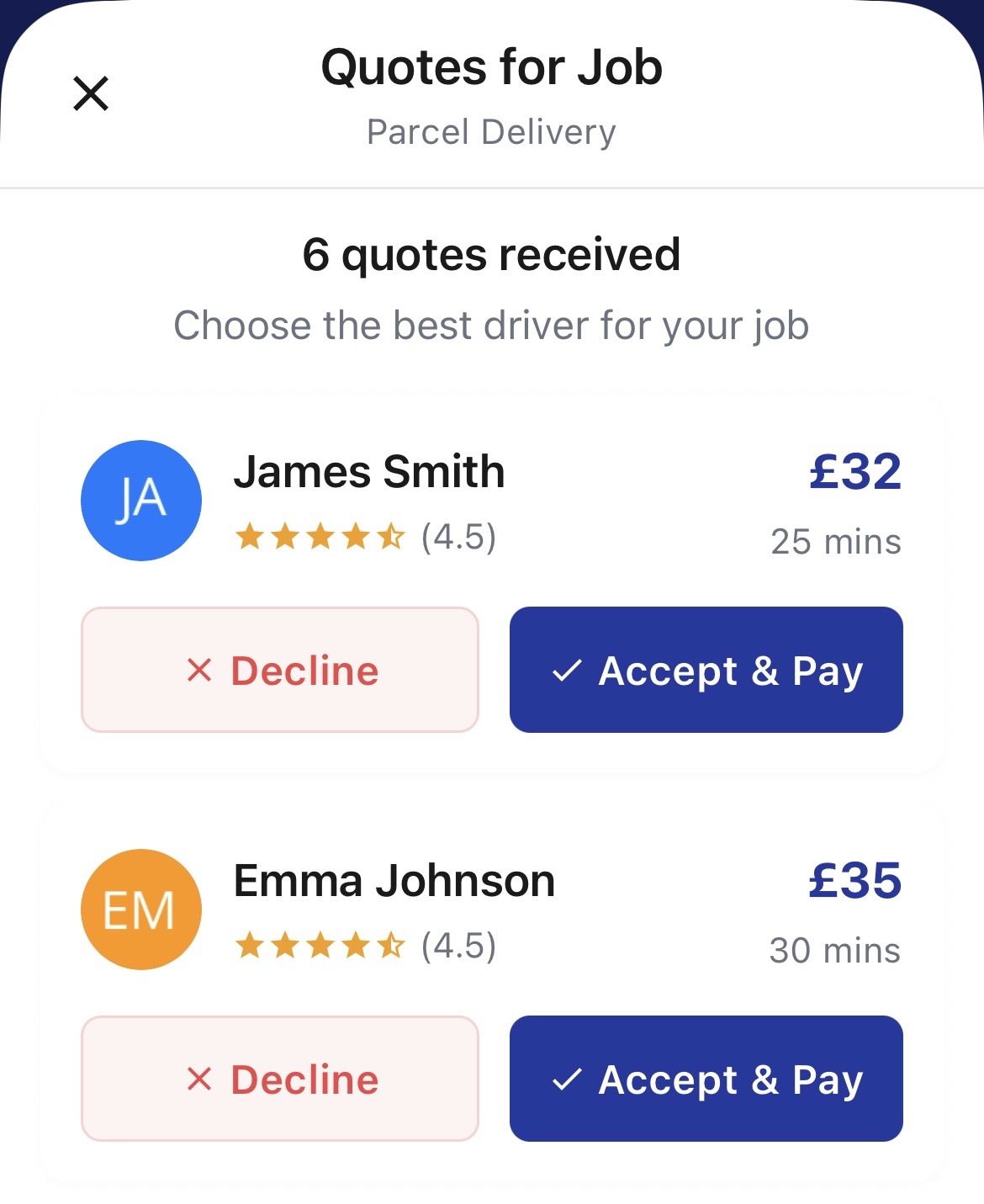
Task: Decline Emma Johnson's quote
Action: (280, 1079)
